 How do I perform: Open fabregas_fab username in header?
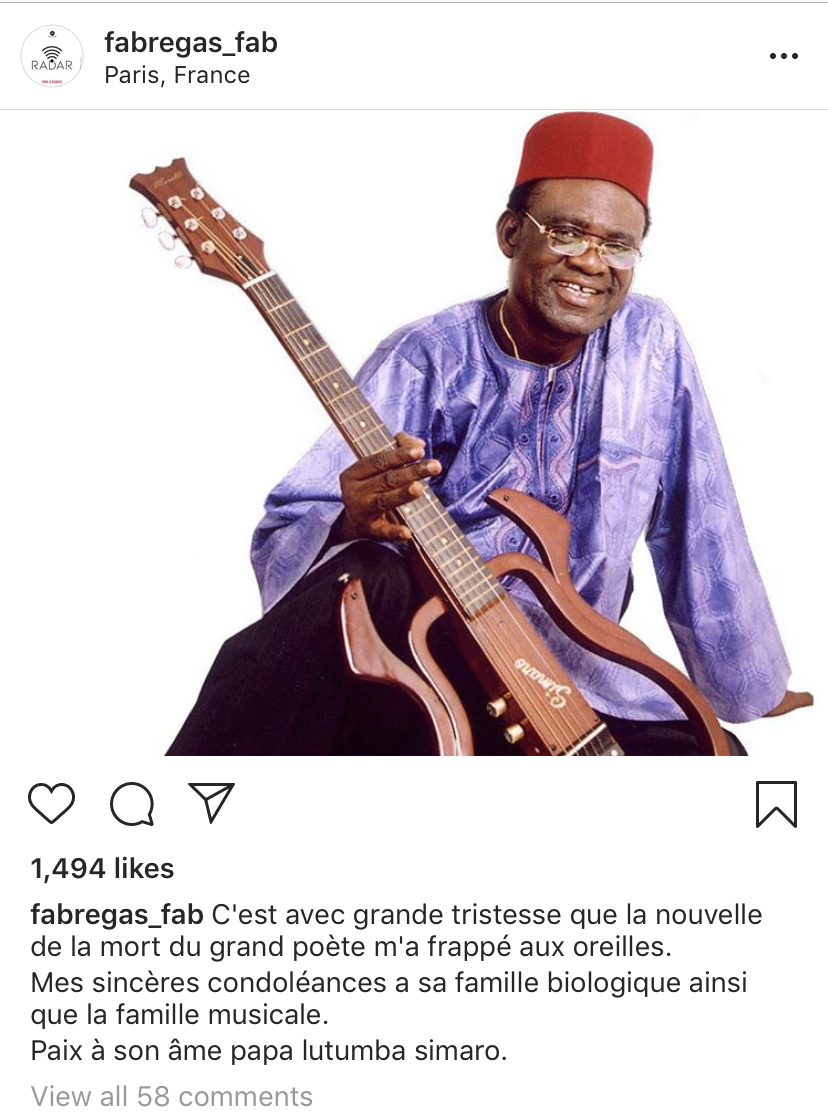click(x=191, y=43)
